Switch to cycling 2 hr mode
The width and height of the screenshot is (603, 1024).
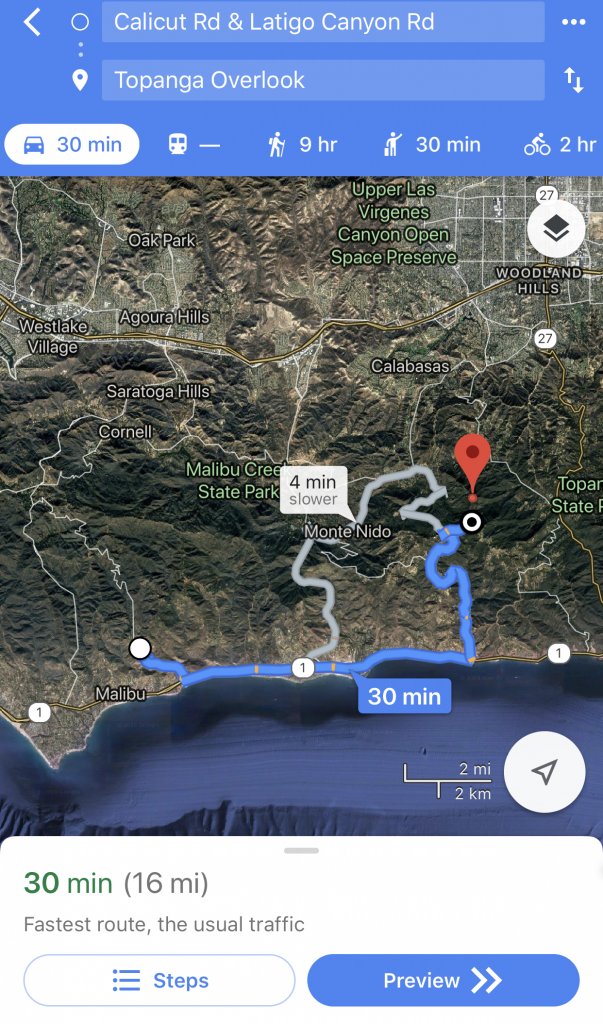tap(559, 145)
